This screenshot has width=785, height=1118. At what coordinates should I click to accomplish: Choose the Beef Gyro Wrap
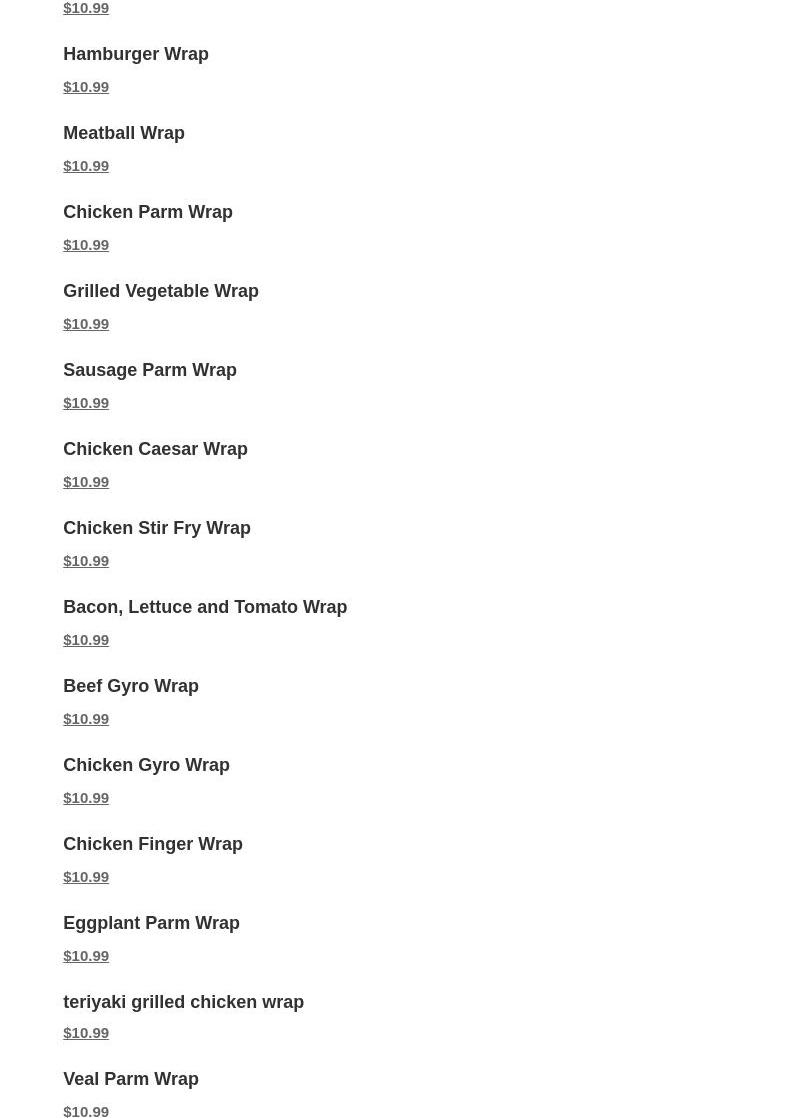pos(131,686)
